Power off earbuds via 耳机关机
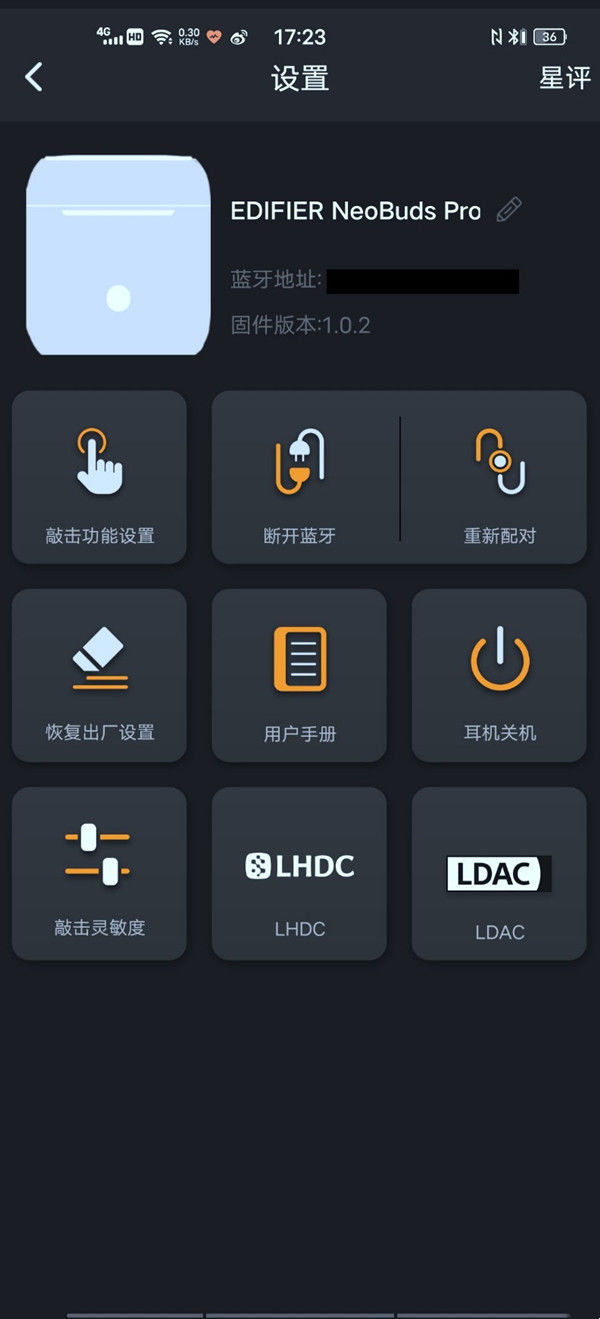 (499, 675)
